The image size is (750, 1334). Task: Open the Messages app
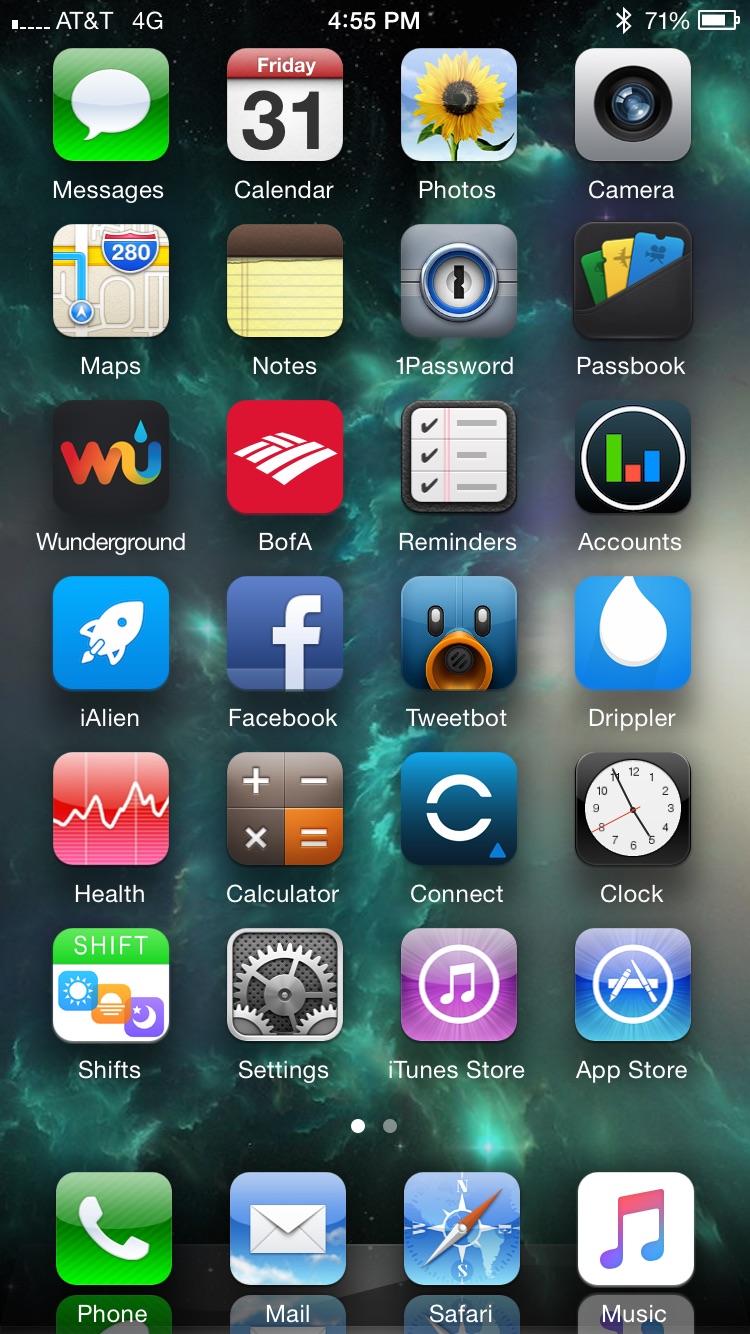coord(110,105)
